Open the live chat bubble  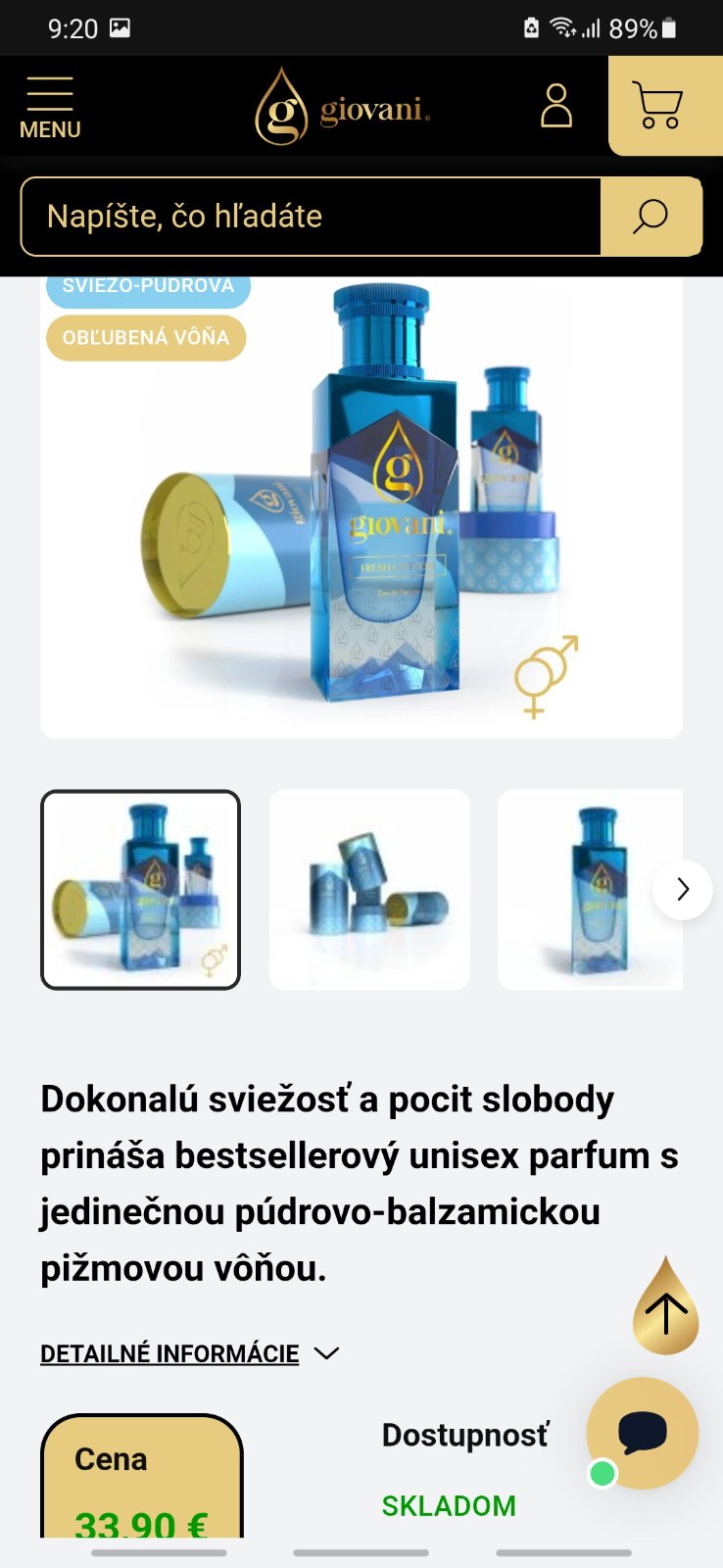pyautogui.click(x=643, y=1433)
